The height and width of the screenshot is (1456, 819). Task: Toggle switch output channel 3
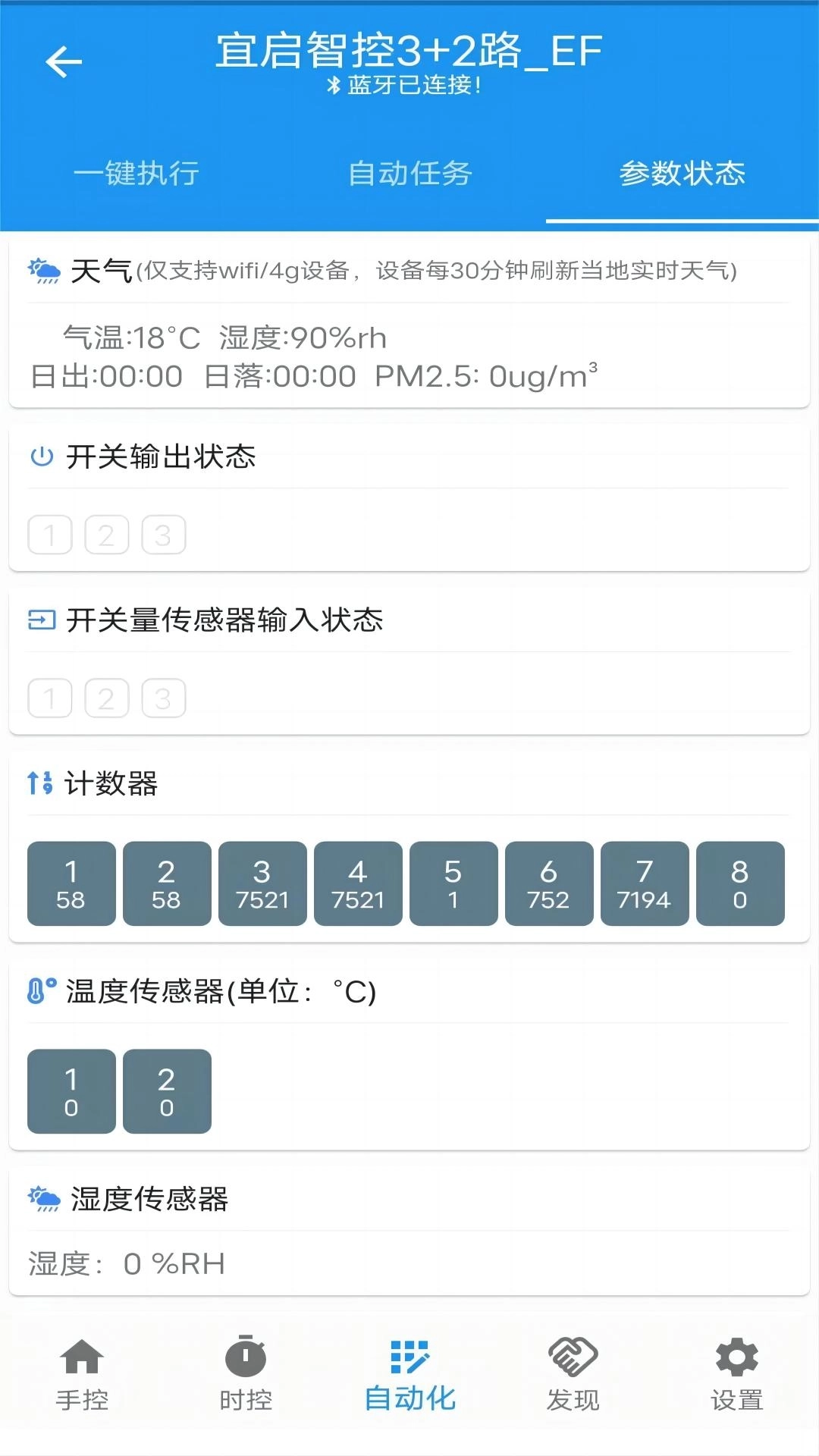164,533
